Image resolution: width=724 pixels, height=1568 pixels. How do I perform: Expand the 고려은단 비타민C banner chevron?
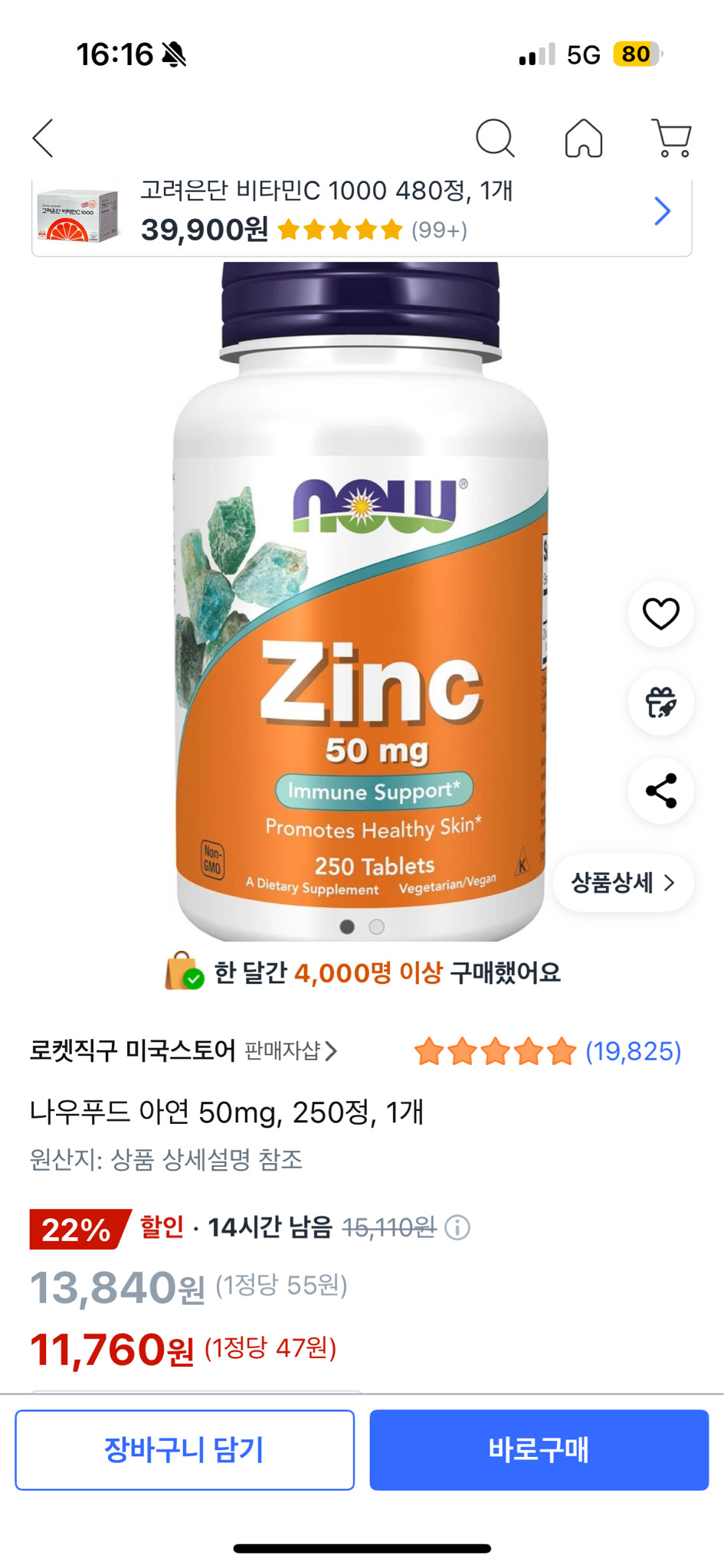[x=662, y=211]
